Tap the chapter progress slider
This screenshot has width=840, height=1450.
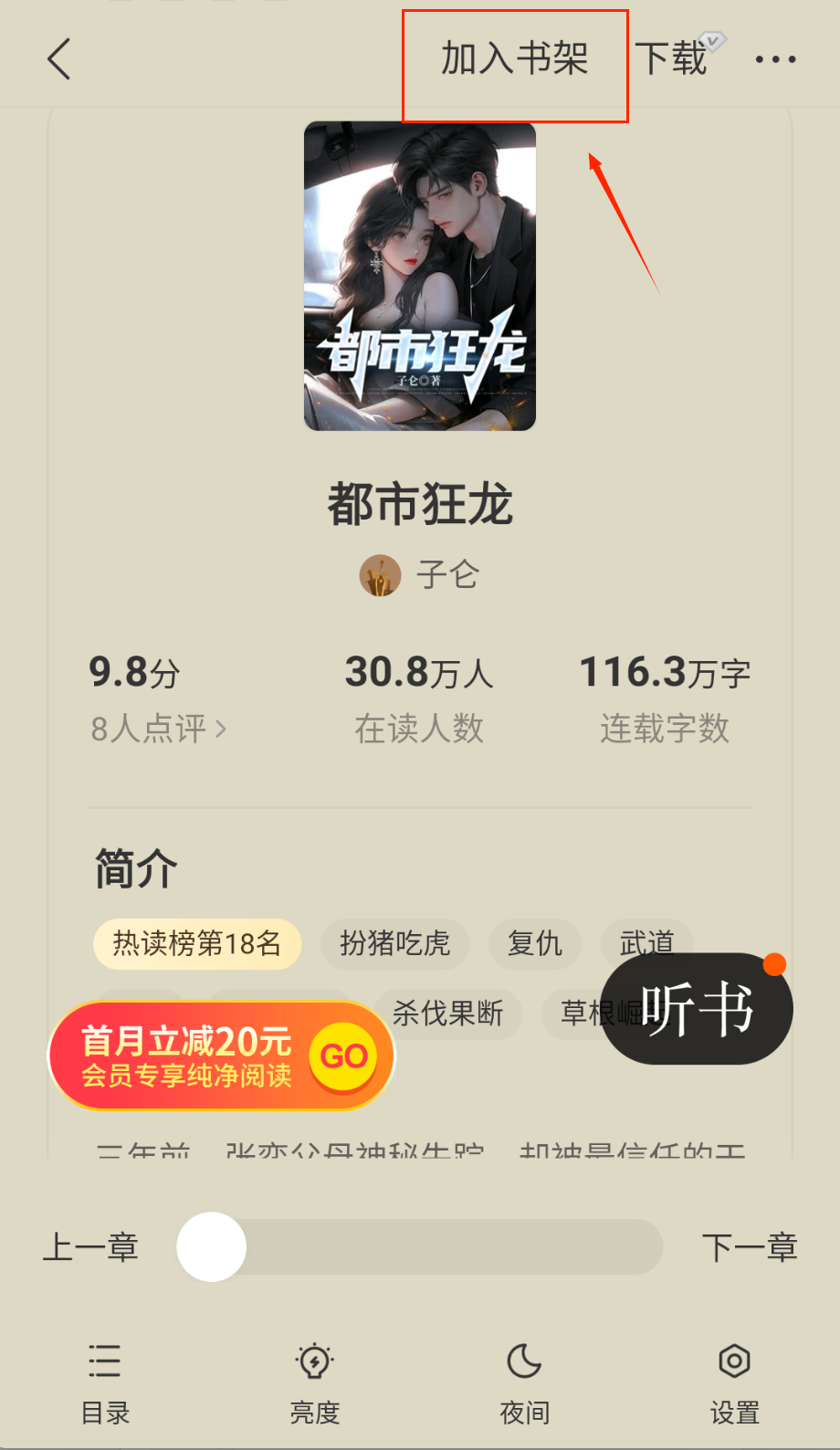coord(420,1247)
